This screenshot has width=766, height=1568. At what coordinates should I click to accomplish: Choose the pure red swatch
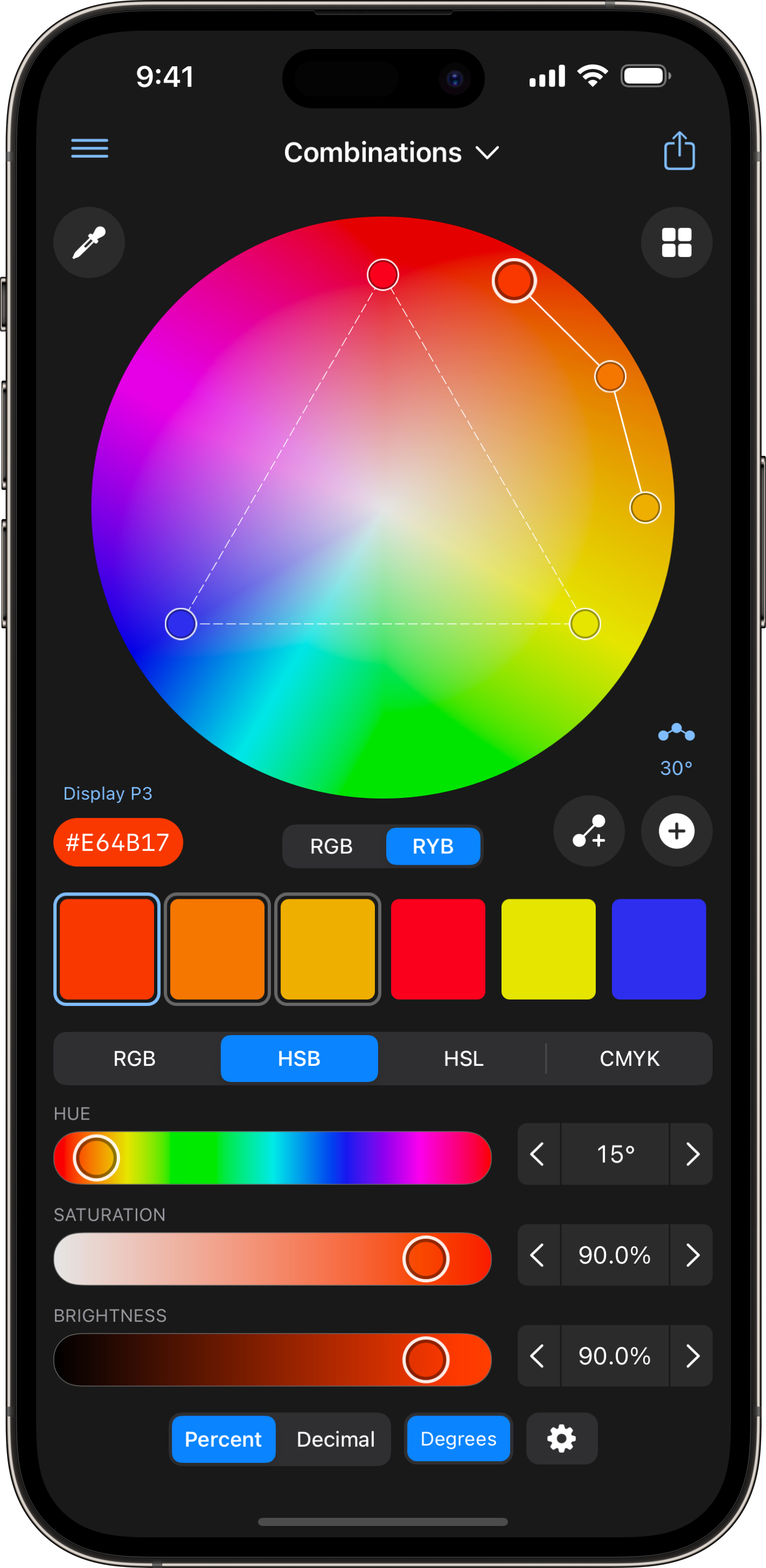coord(438,948)
